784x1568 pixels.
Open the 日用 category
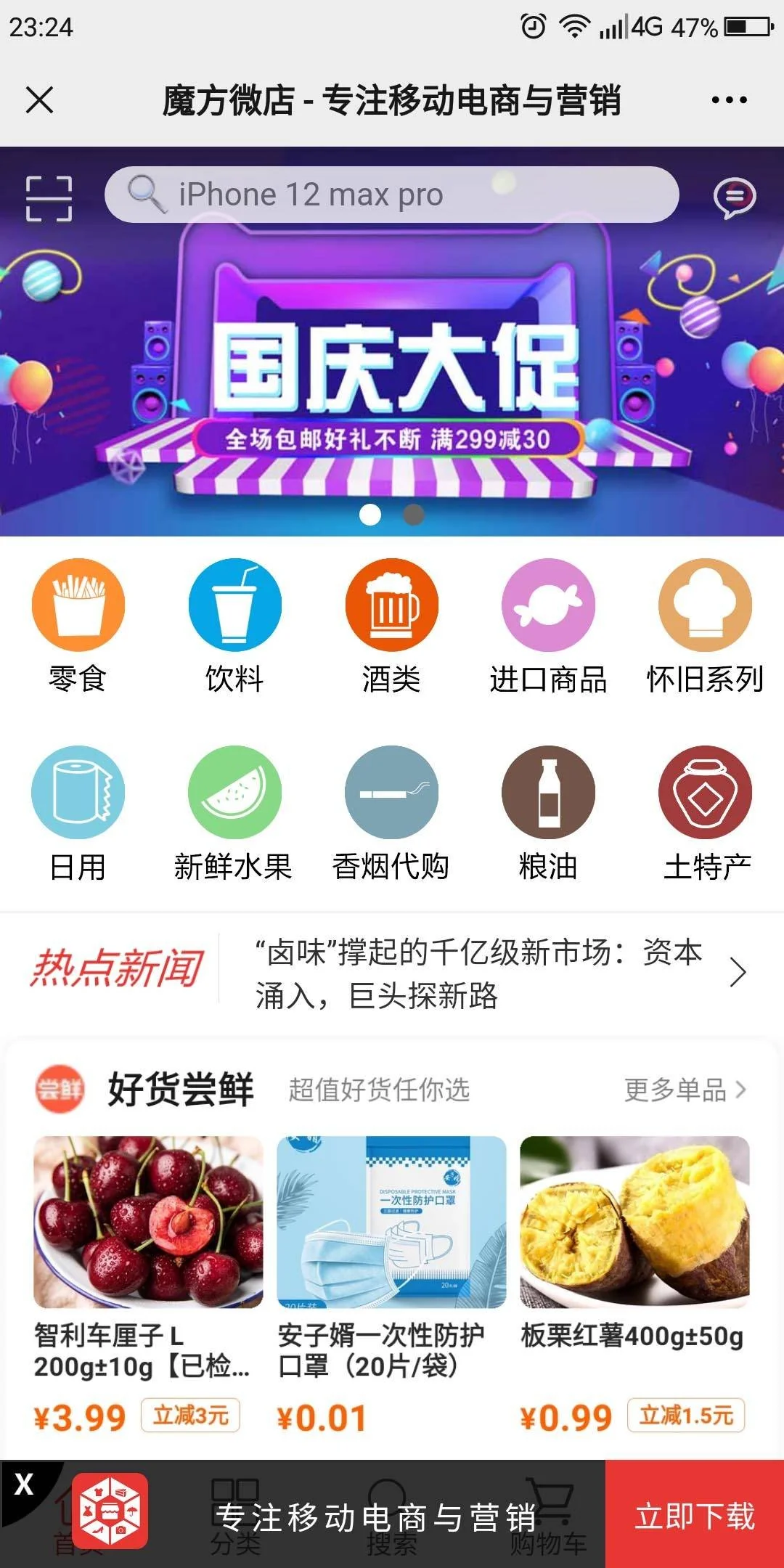[78, 813]
